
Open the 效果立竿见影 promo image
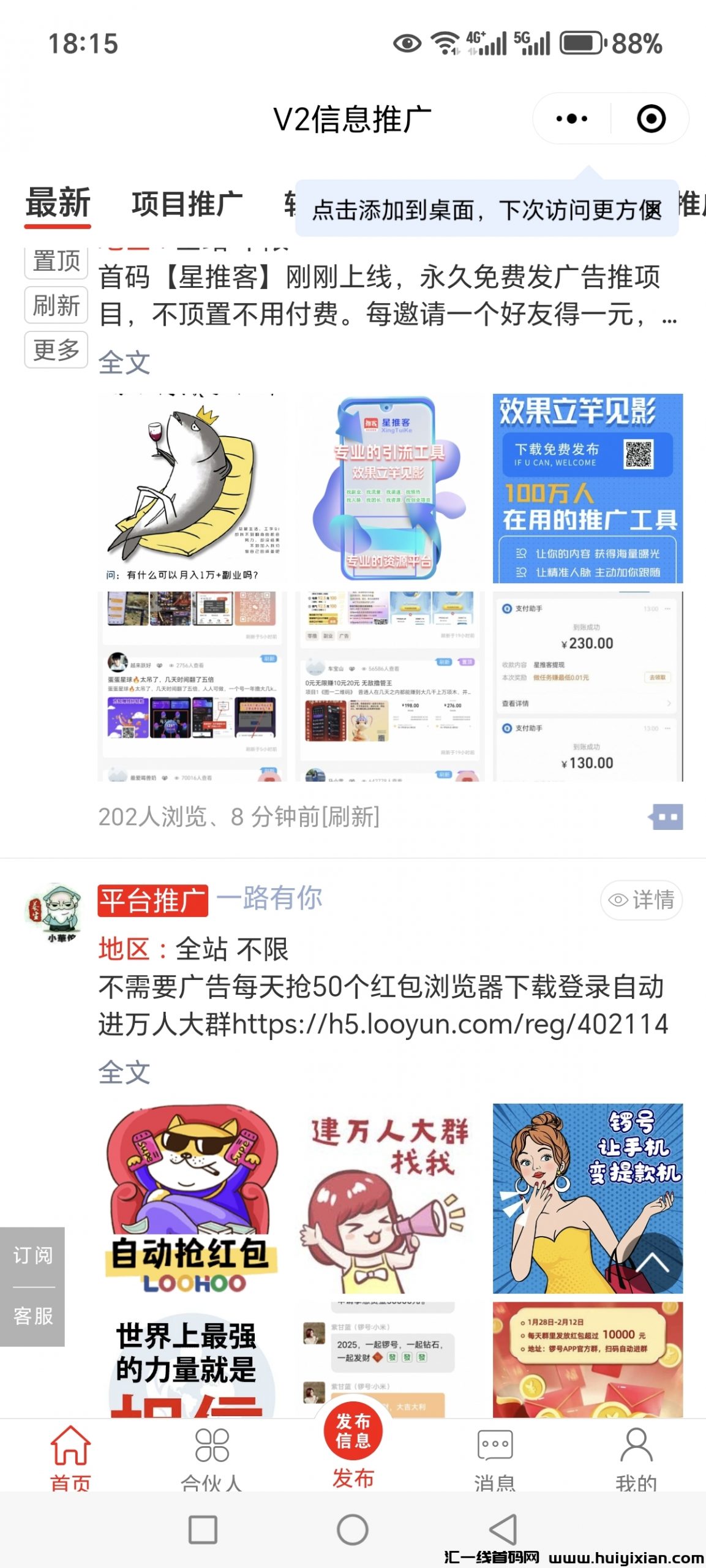pyautogui.click(x=587, y=488)
